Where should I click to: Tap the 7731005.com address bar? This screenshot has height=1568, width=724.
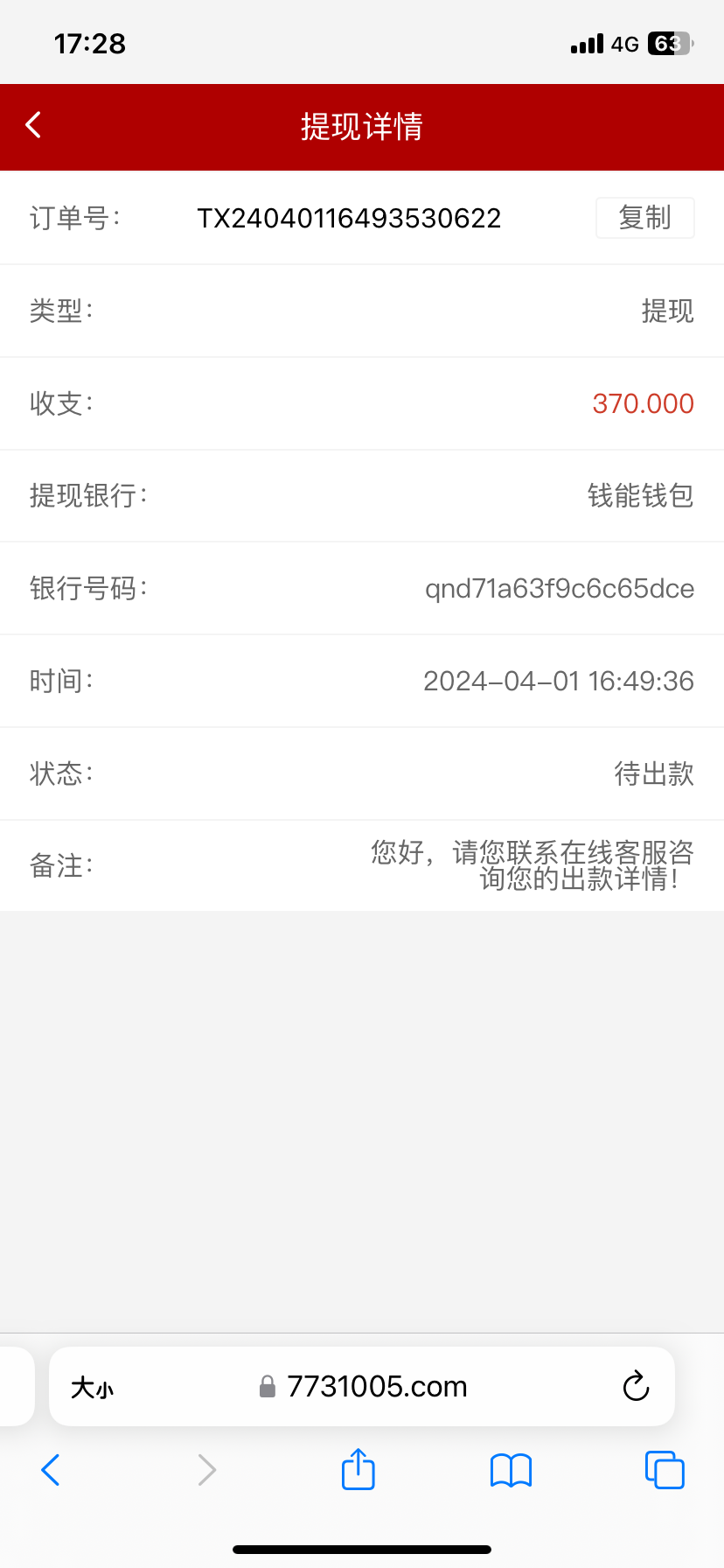click(x=376, y=1387)
